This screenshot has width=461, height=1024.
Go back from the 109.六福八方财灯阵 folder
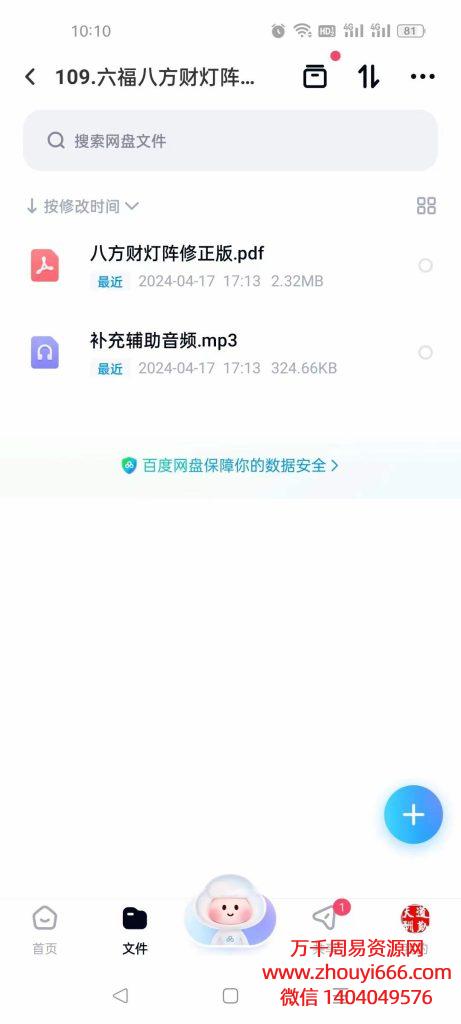[30, 77]
